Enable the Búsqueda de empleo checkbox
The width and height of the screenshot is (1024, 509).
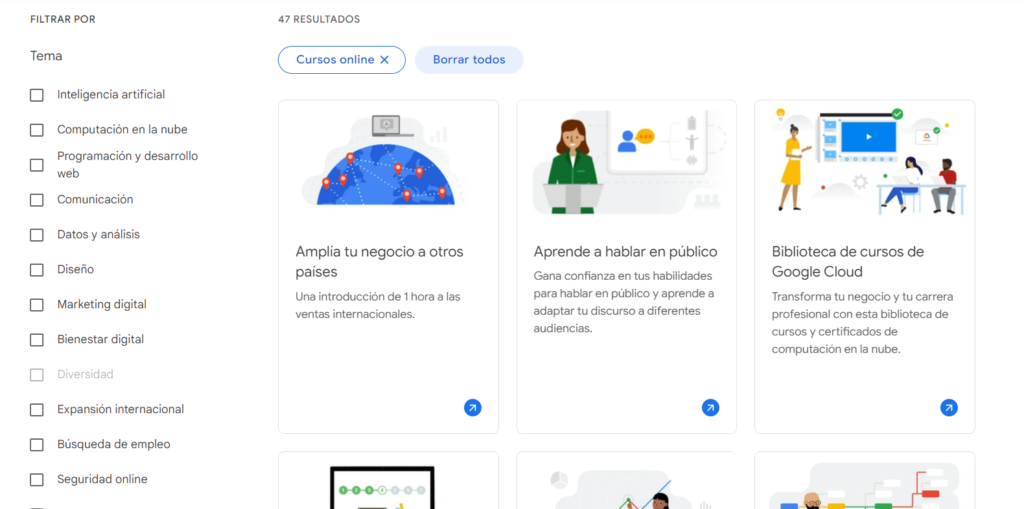click(x=37, y=445)
